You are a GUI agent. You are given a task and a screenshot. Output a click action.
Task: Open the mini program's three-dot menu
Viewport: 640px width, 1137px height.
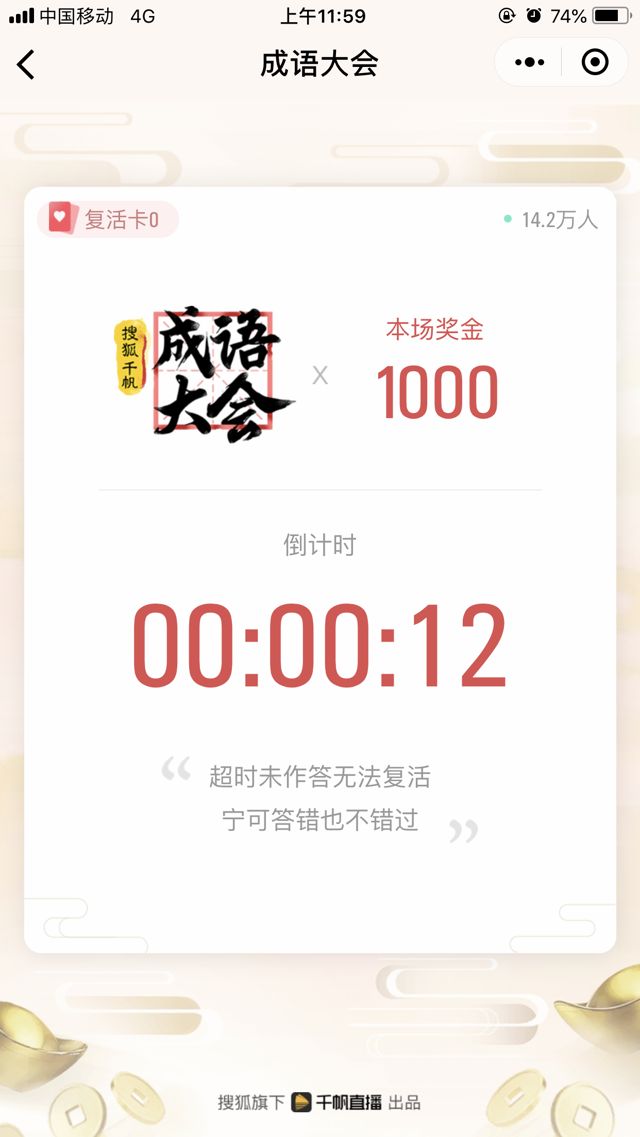click(529, 63)
